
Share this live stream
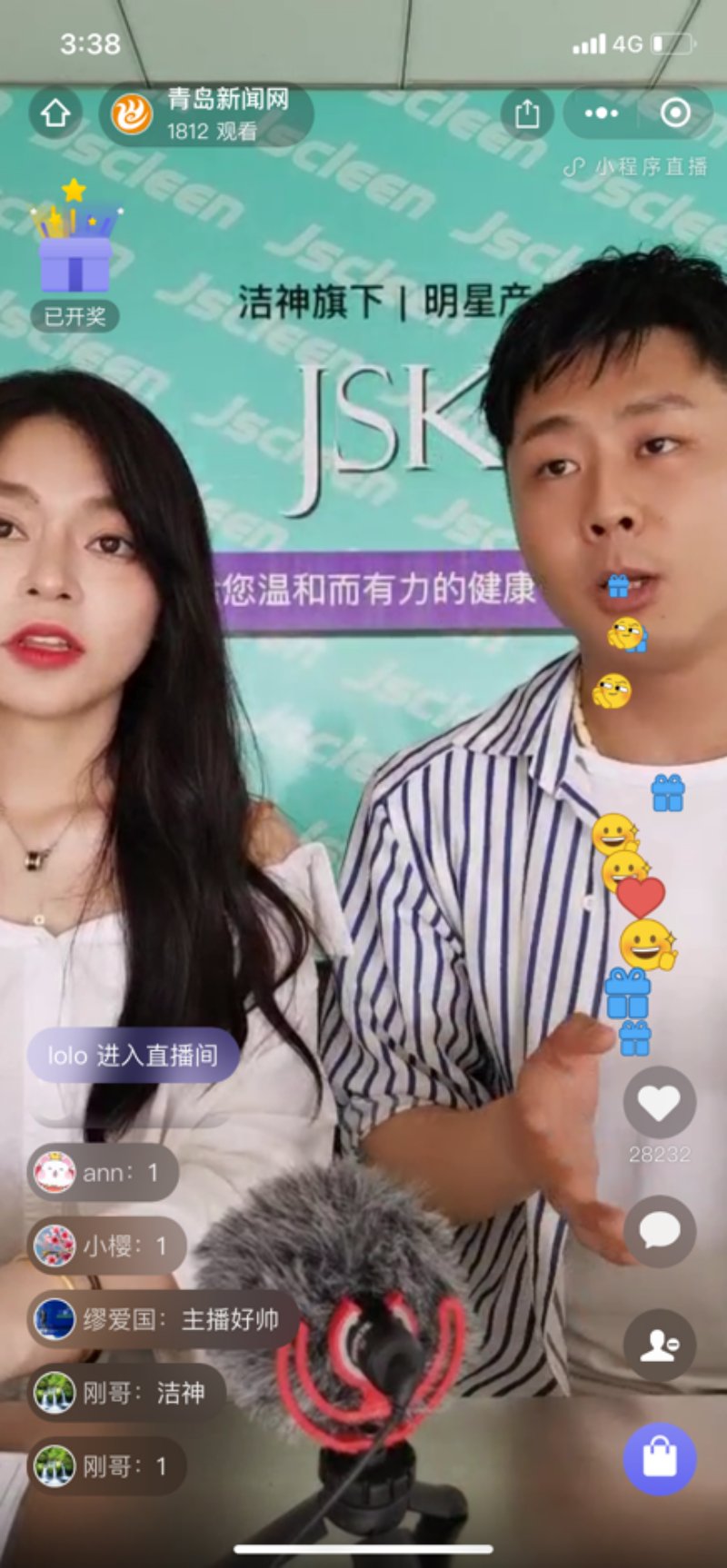click(527, 114)
